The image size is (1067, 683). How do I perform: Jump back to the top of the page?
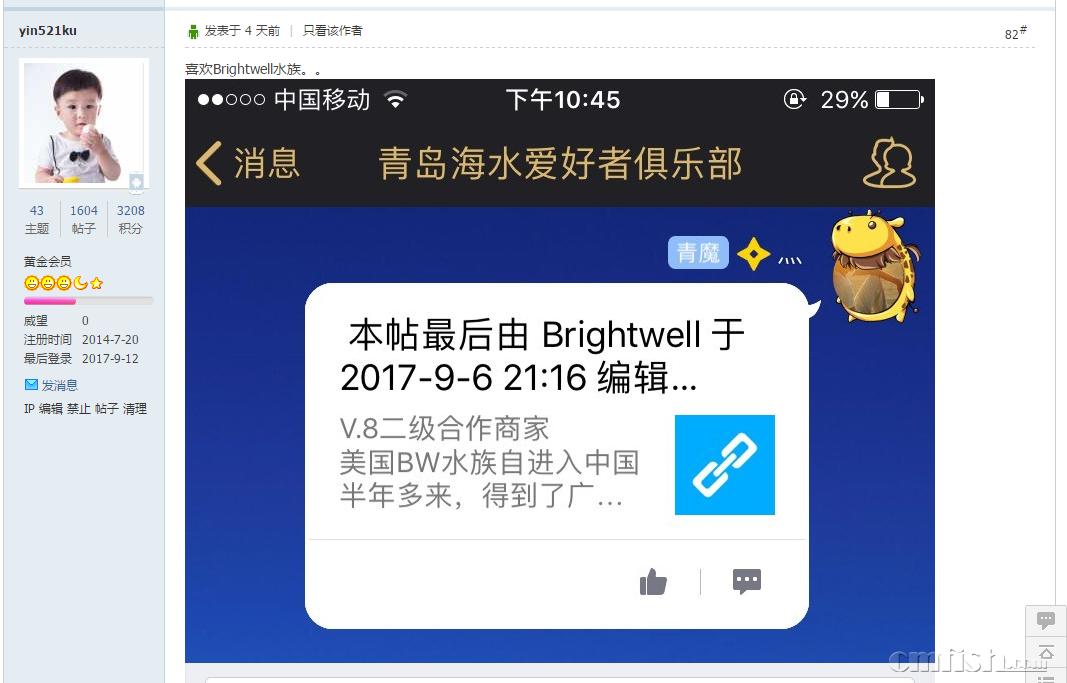(1045, 654)
